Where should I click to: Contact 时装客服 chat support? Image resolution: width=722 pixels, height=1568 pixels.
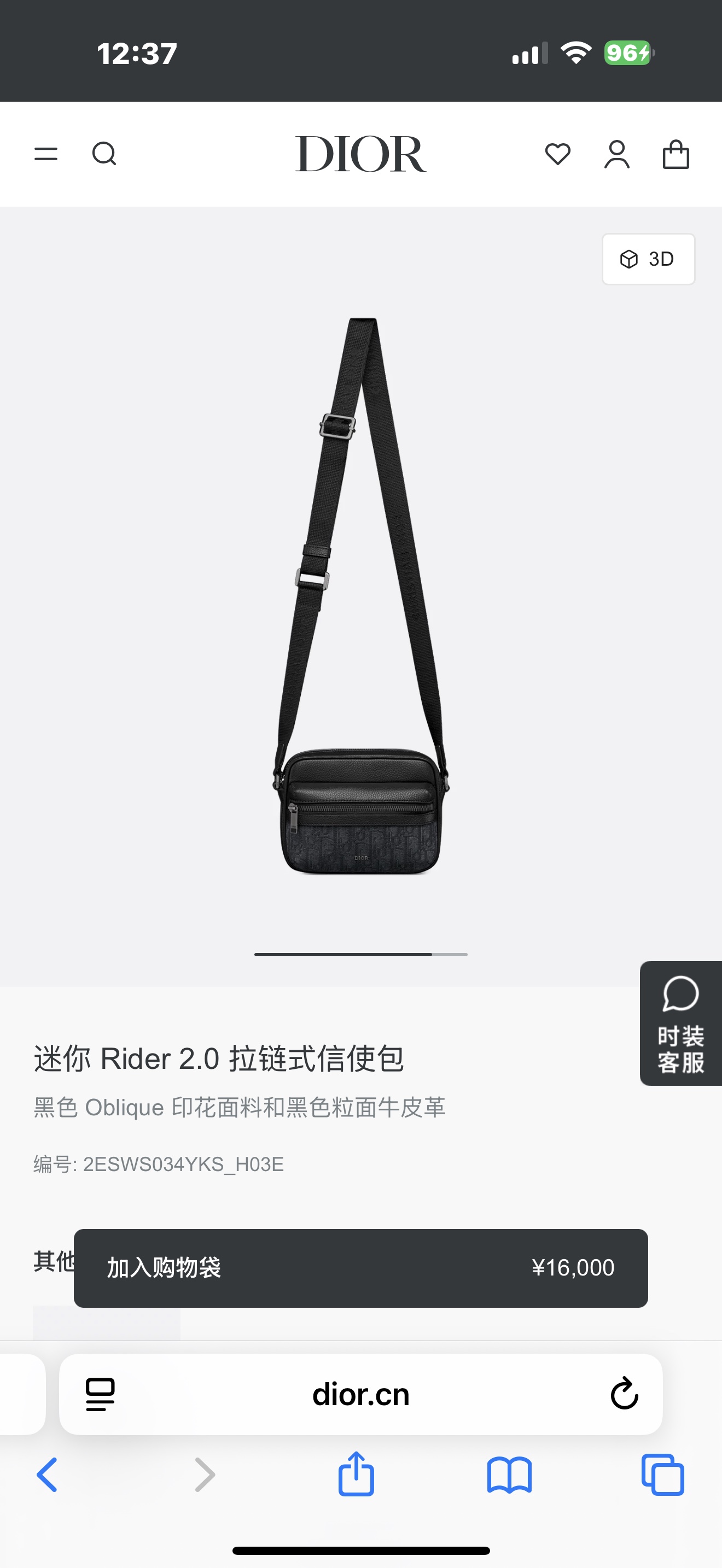[x=680, y=1023]
